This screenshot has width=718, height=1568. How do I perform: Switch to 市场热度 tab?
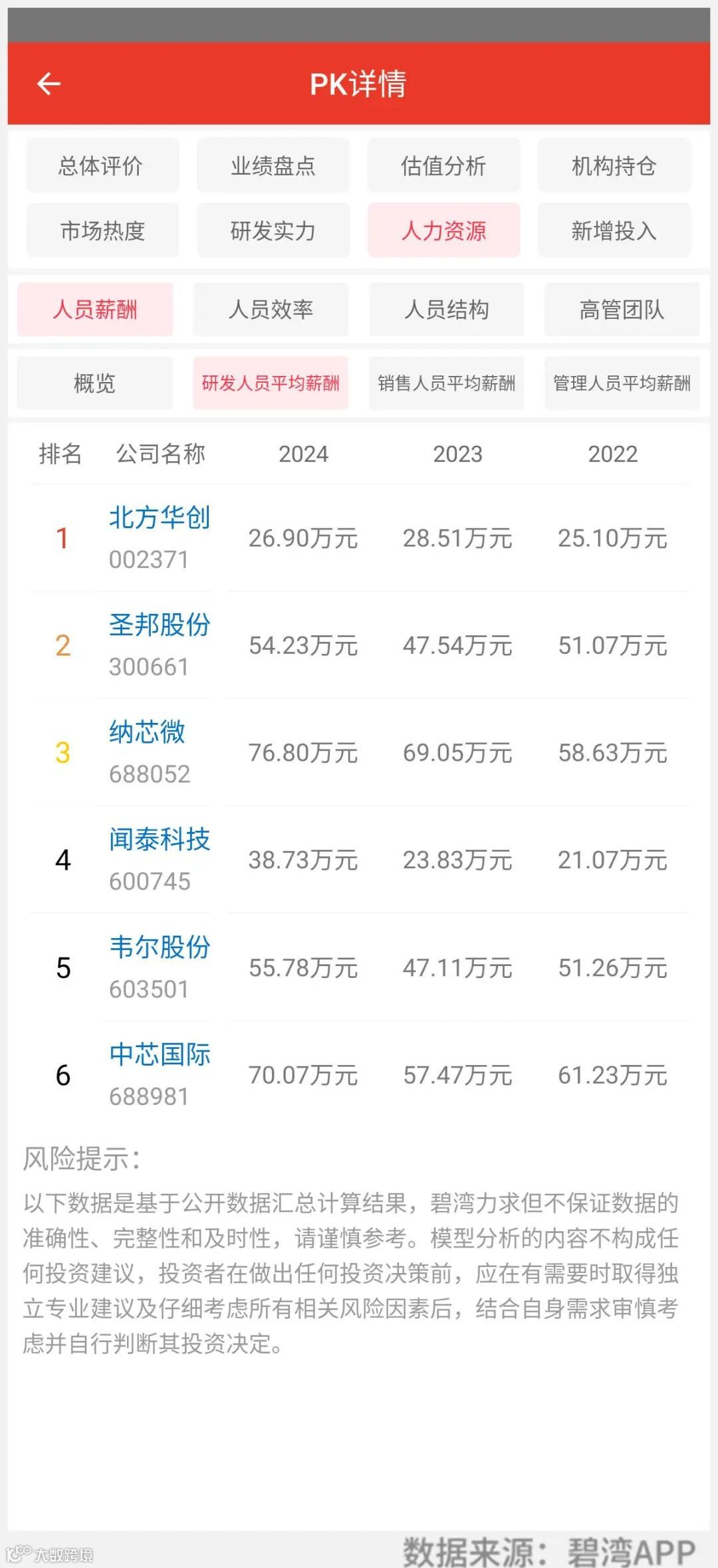coord(102,231)
